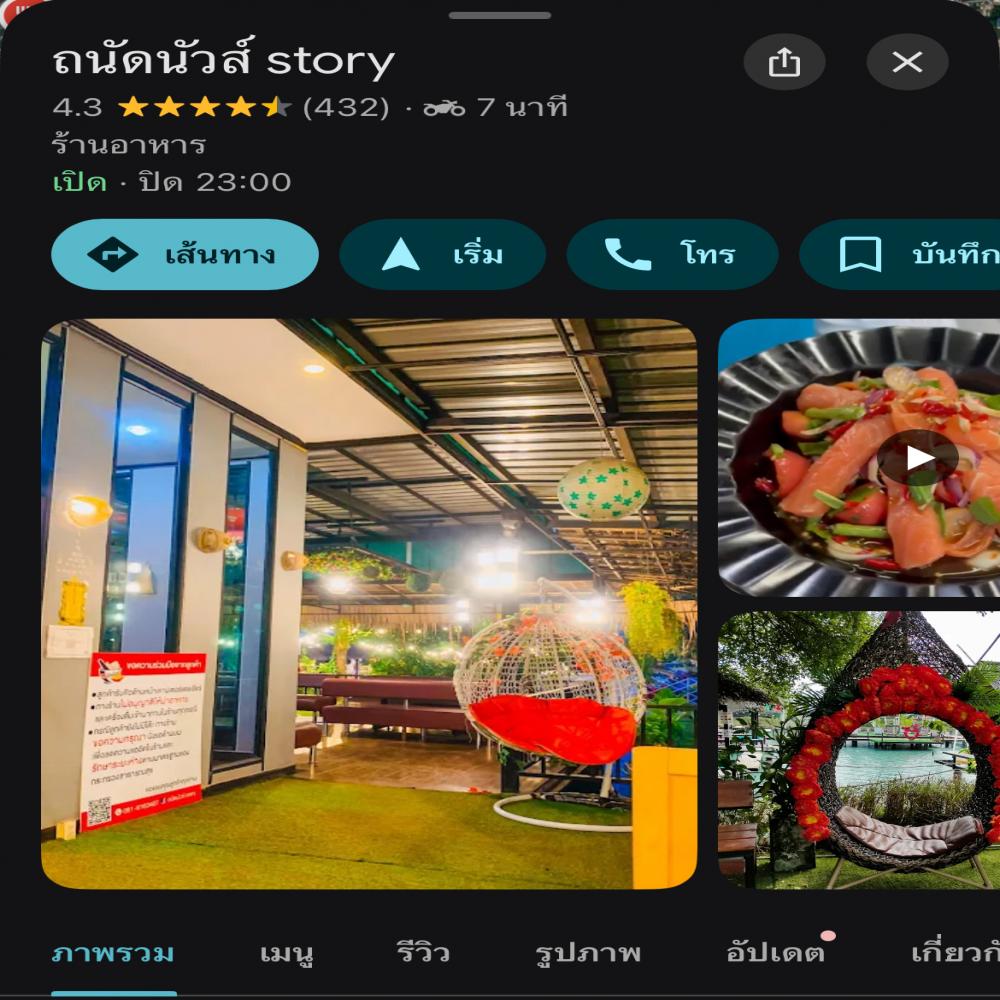Get directions with the เส้นทาง button
Viewport: 1000px width, 1000px height.
pyautogui.click(x=185, y=255)
